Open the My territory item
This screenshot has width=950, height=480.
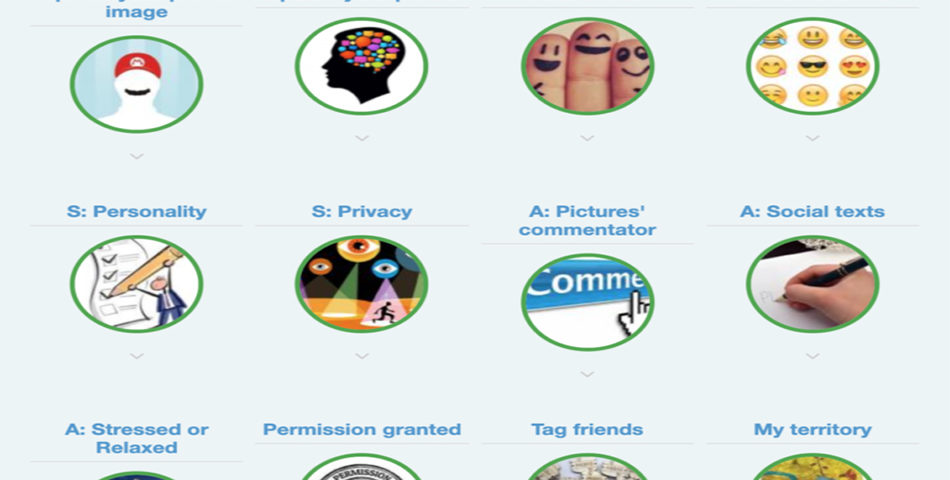(x=812, y=430)
